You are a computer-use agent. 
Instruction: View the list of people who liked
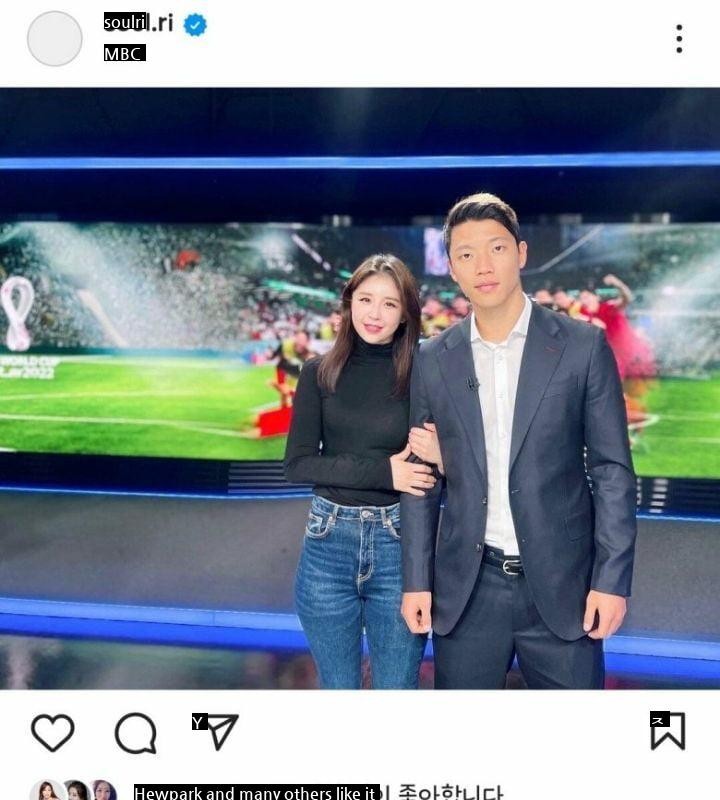tap(256, 793)
